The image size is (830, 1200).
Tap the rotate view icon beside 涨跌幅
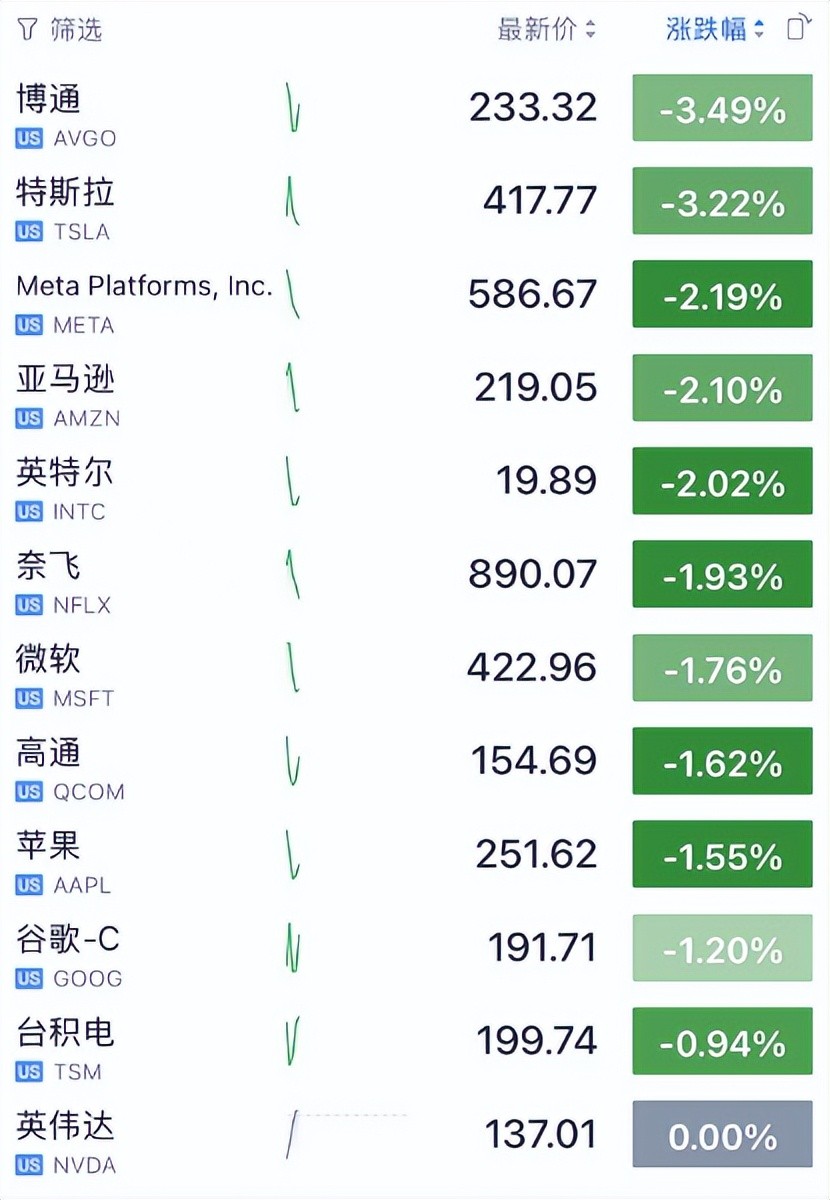click(797, 29)
